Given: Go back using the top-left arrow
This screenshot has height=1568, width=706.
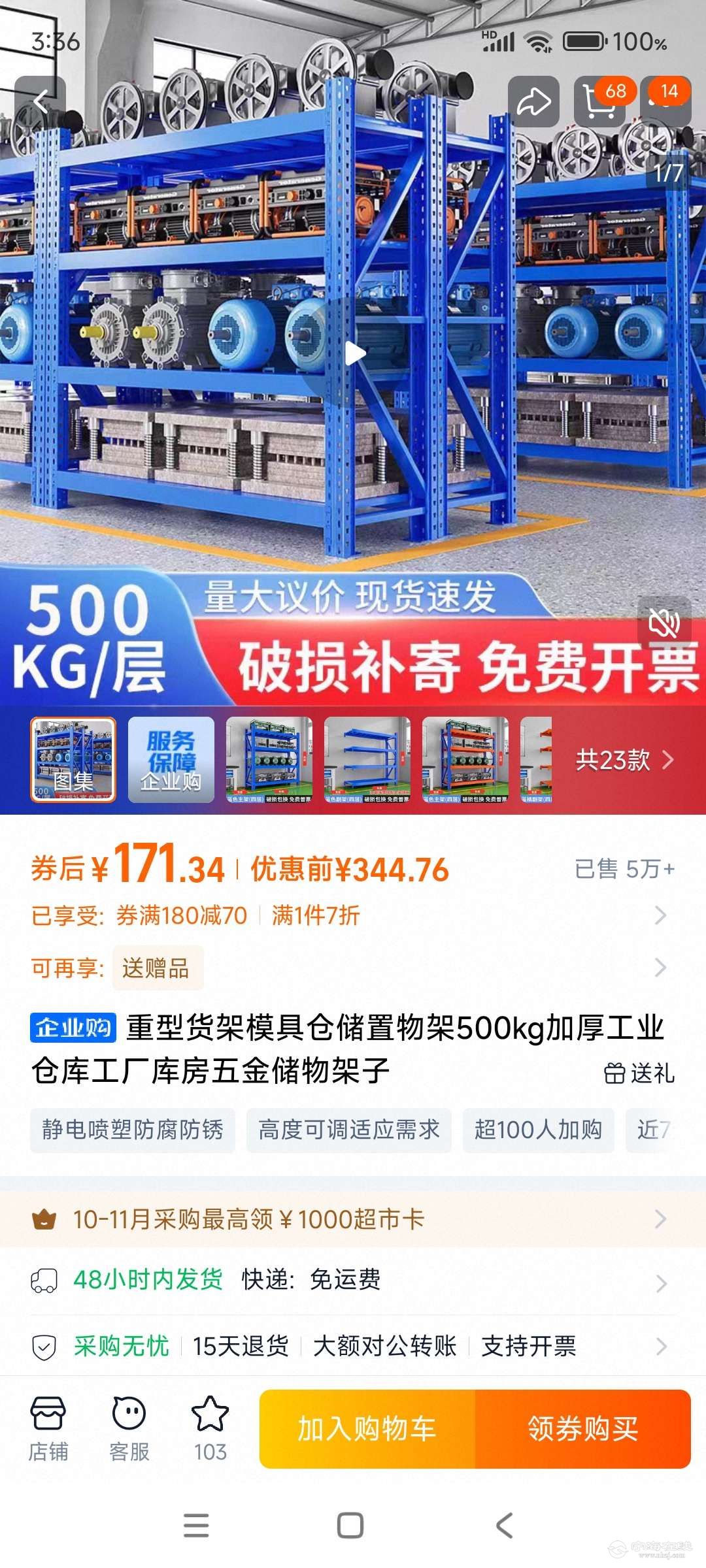Looking at the screenshot, I should tap(41, 102).
